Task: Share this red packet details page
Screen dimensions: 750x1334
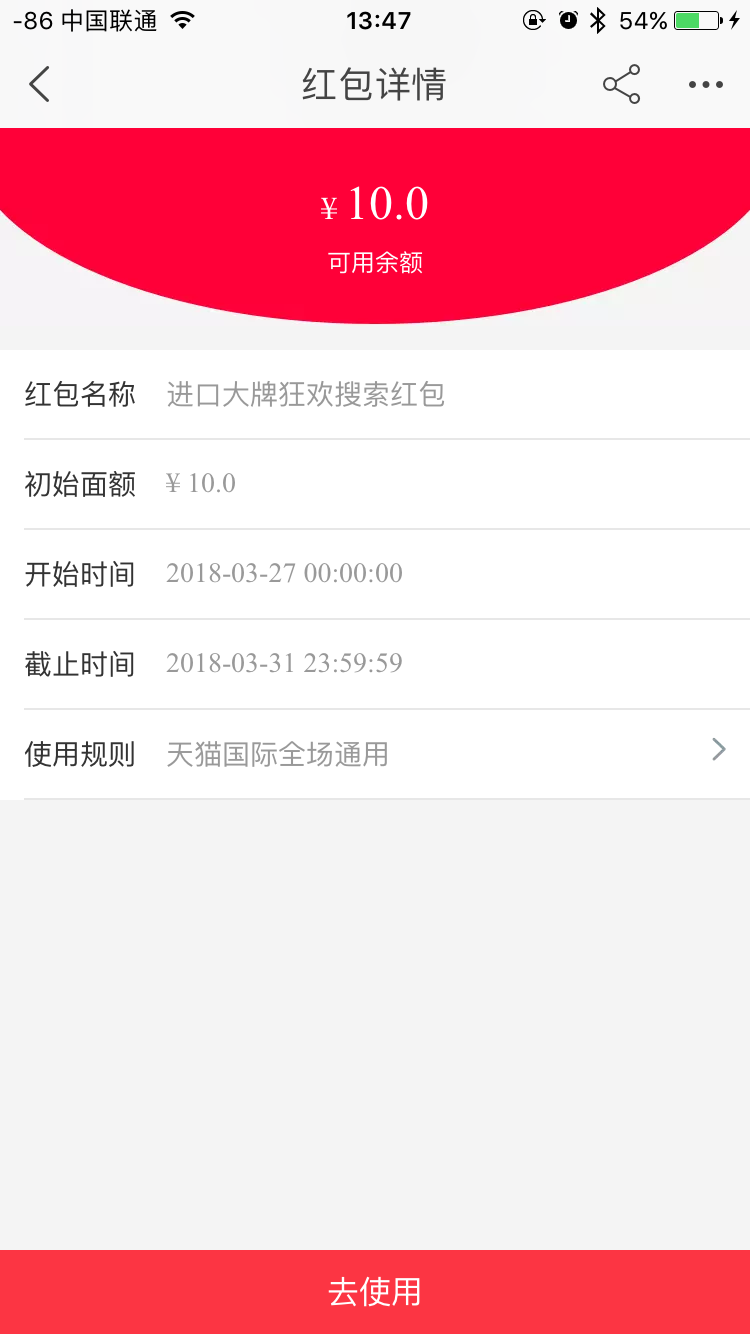Action: [621, 85]
